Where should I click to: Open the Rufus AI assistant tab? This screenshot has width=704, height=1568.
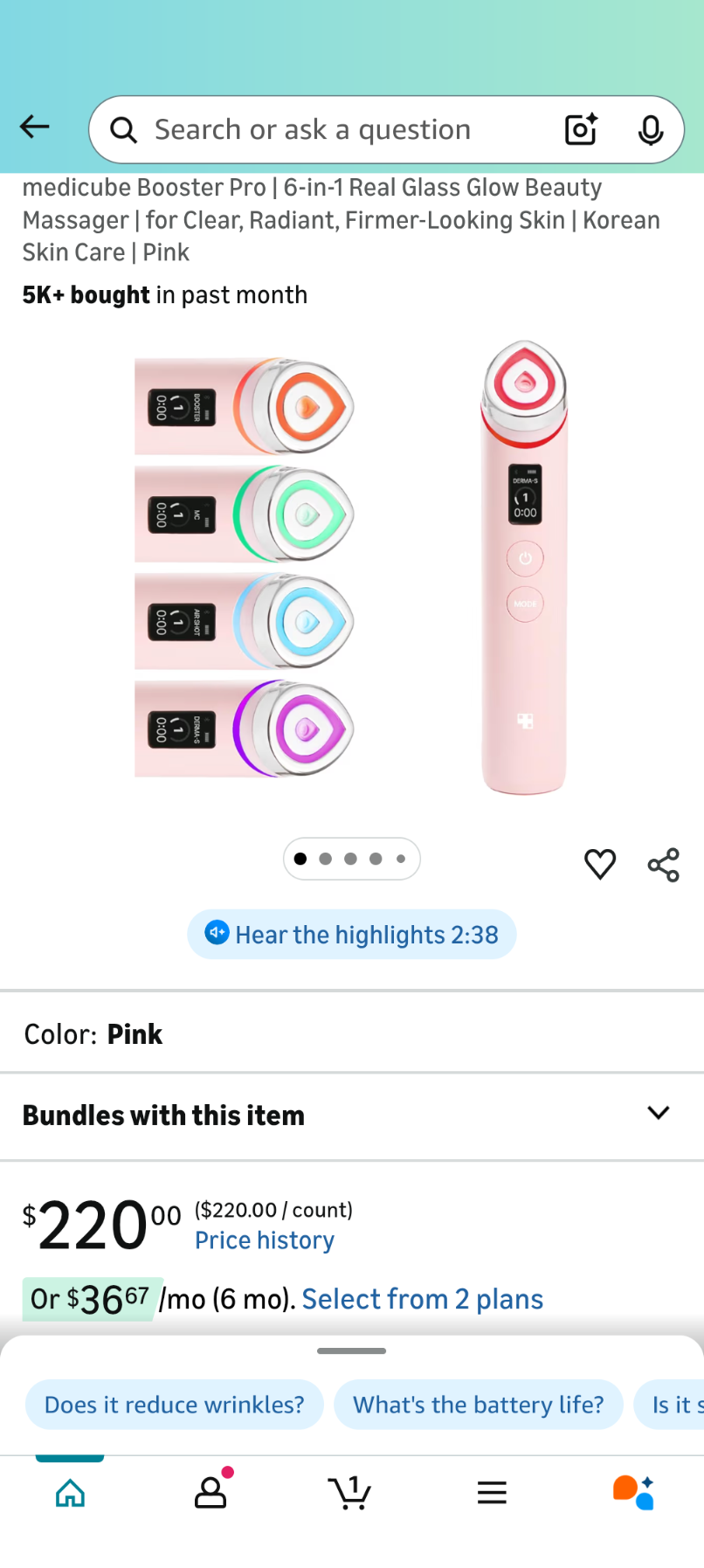(x=633, y=1493)
